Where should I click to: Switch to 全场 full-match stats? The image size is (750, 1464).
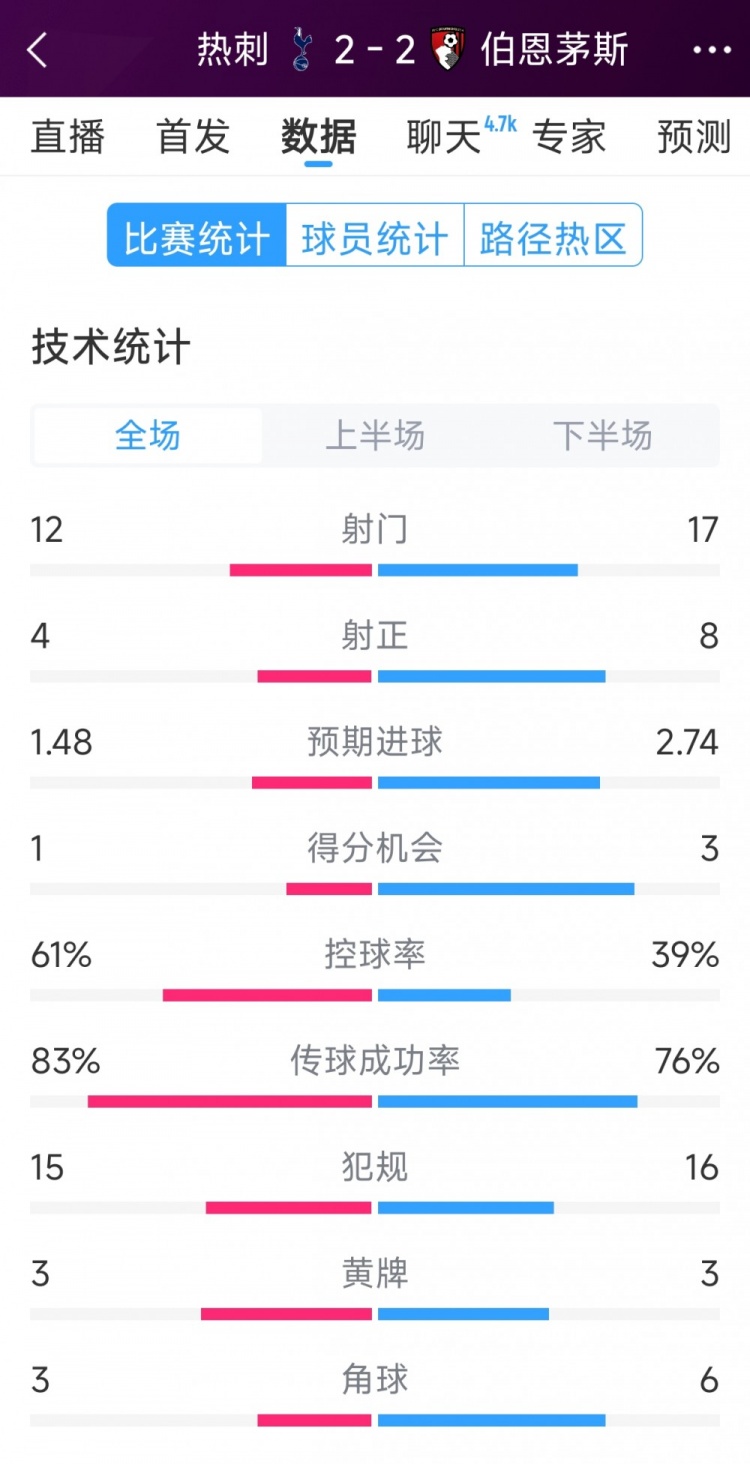[x=147, y=435]
